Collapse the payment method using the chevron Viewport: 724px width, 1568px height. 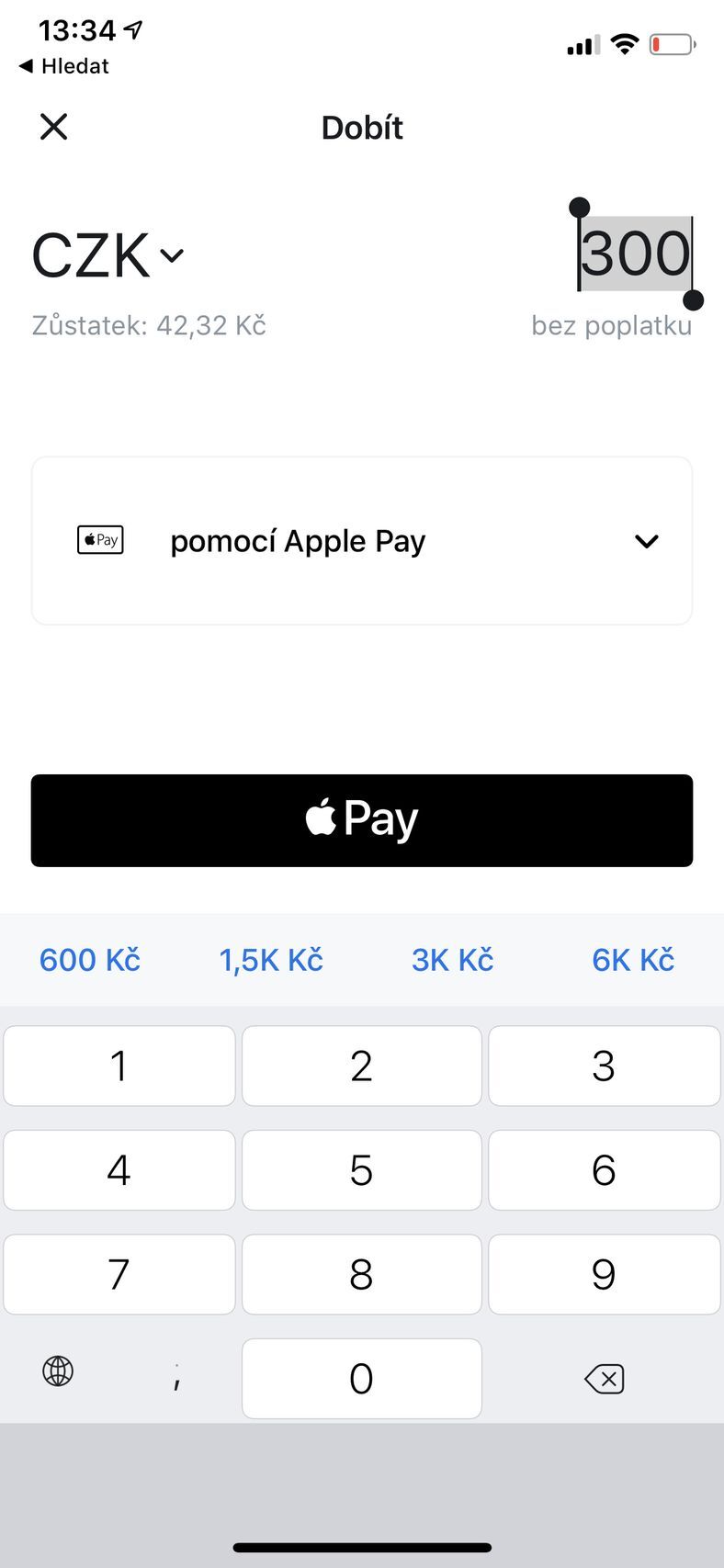pyautogui.click(x=646, y=541)
